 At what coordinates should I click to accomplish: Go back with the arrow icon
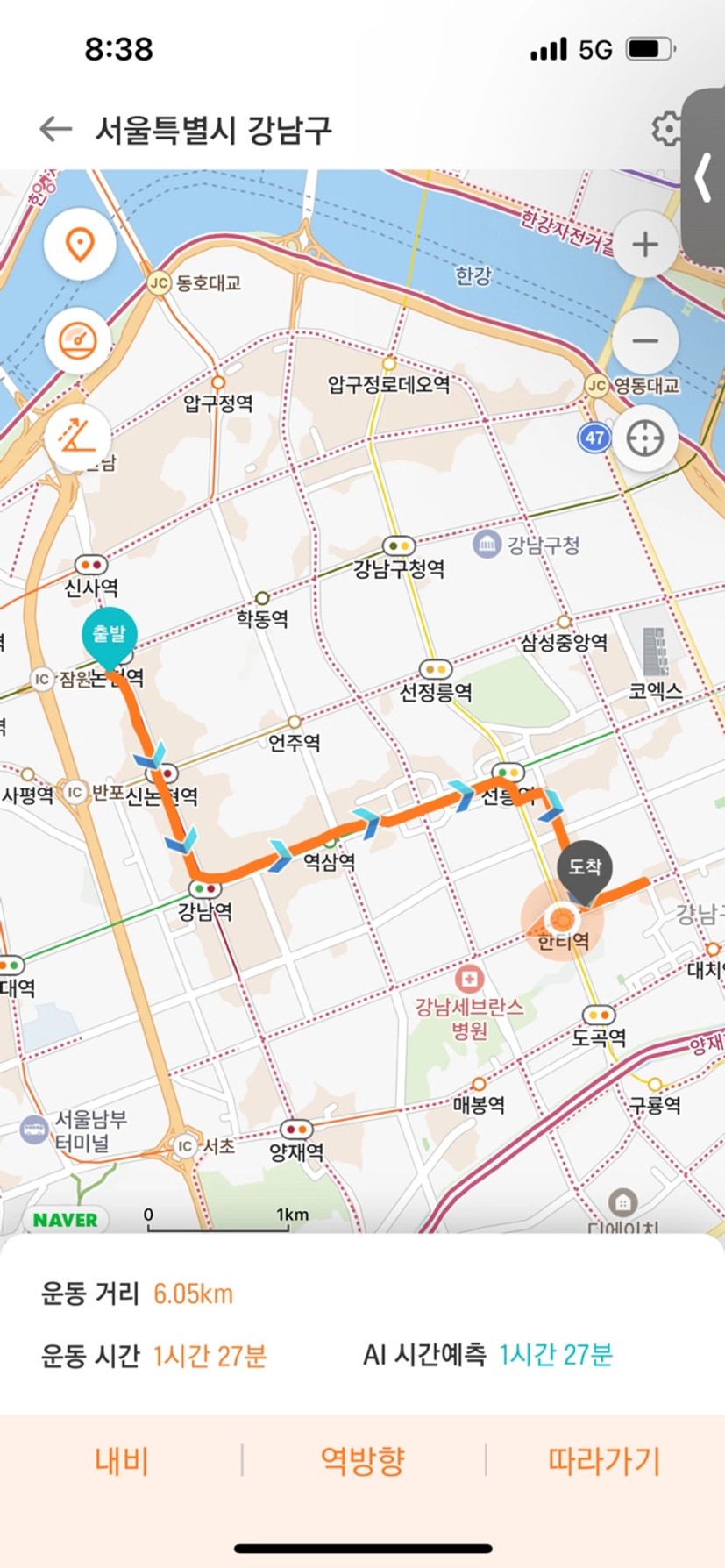(55, 130)
